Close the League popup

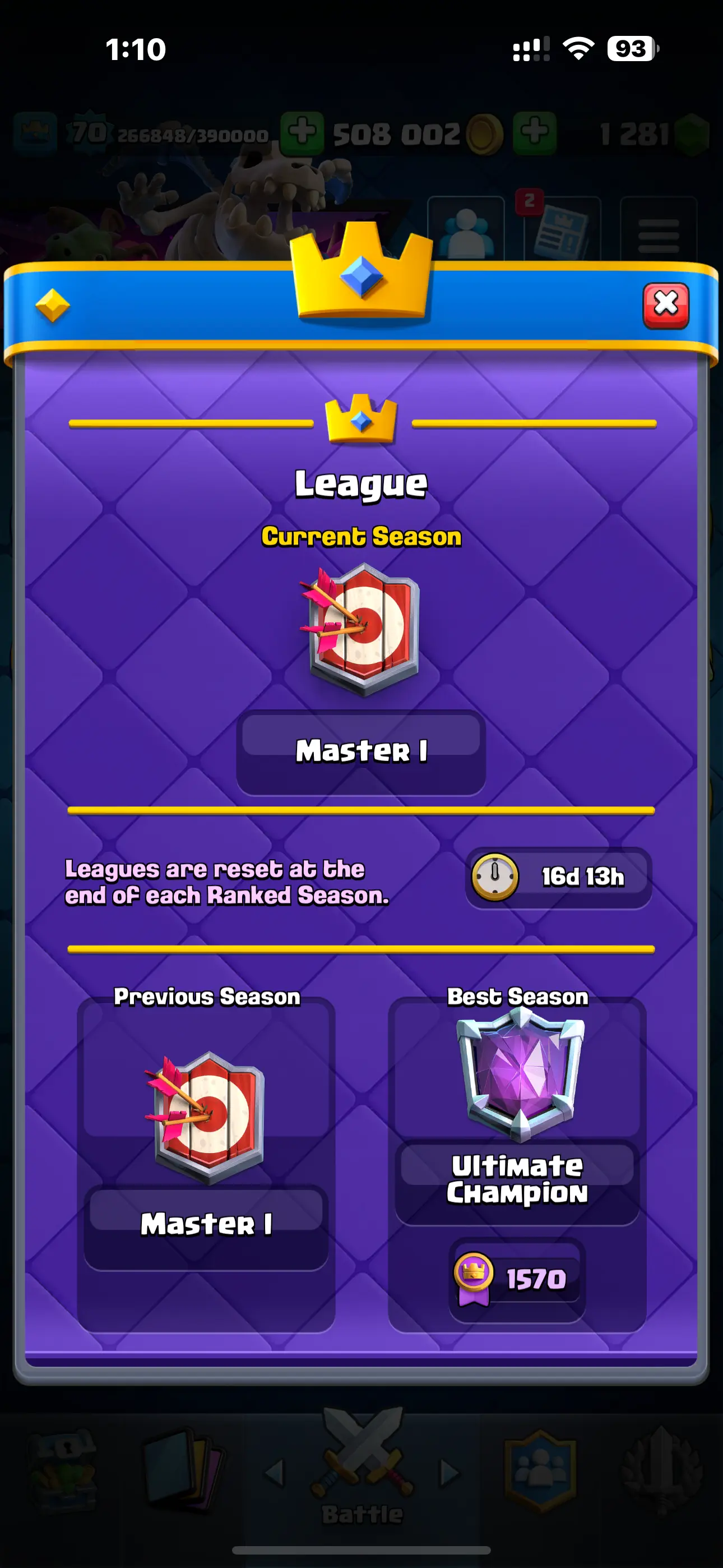[x=666, y=305]
